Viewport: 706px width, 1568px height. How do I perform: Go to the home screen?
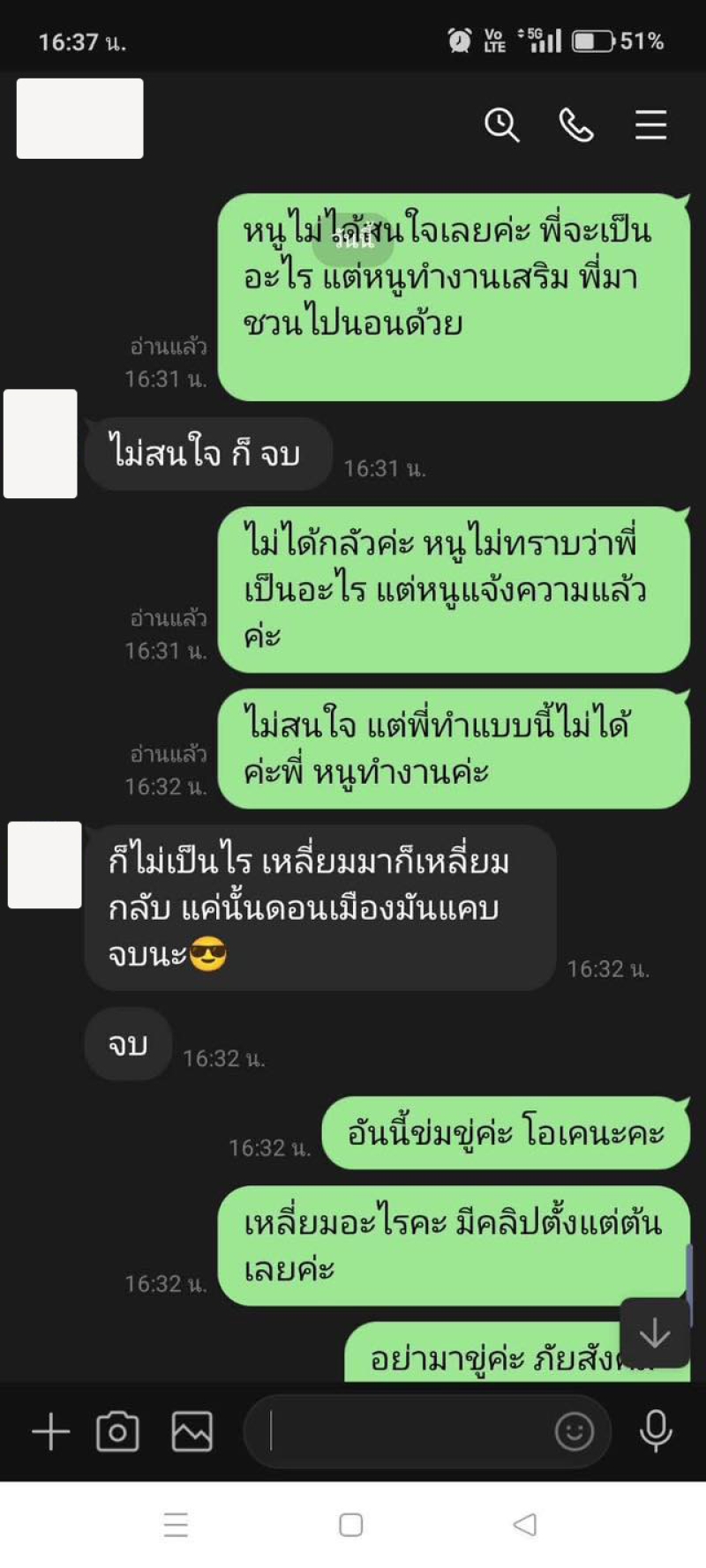[x=351, y=1525]
